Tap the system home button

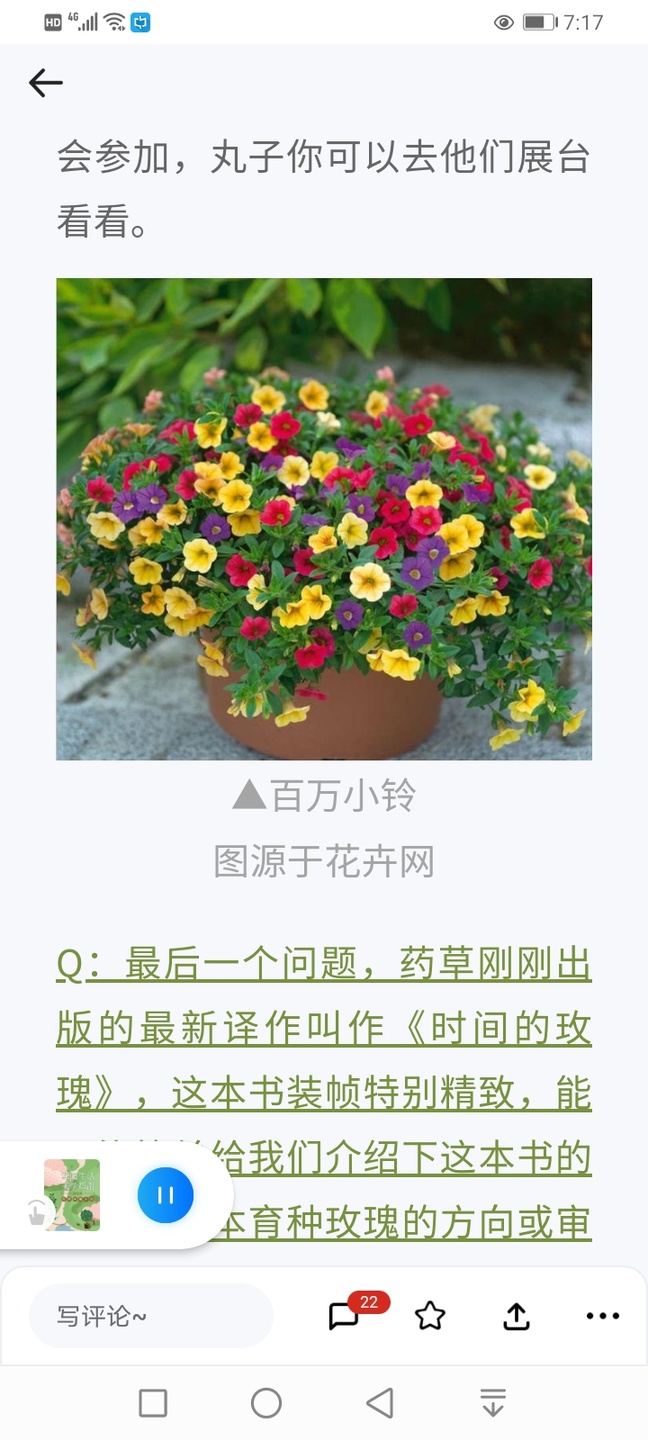click(x=266, y=1403)
